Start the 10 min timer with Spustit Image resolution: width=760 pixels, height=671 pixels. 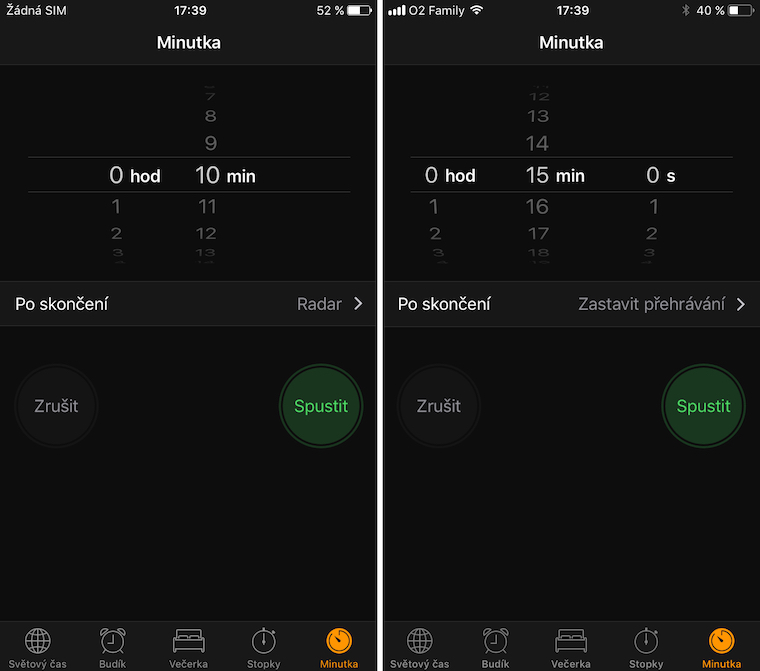point(321,406)
